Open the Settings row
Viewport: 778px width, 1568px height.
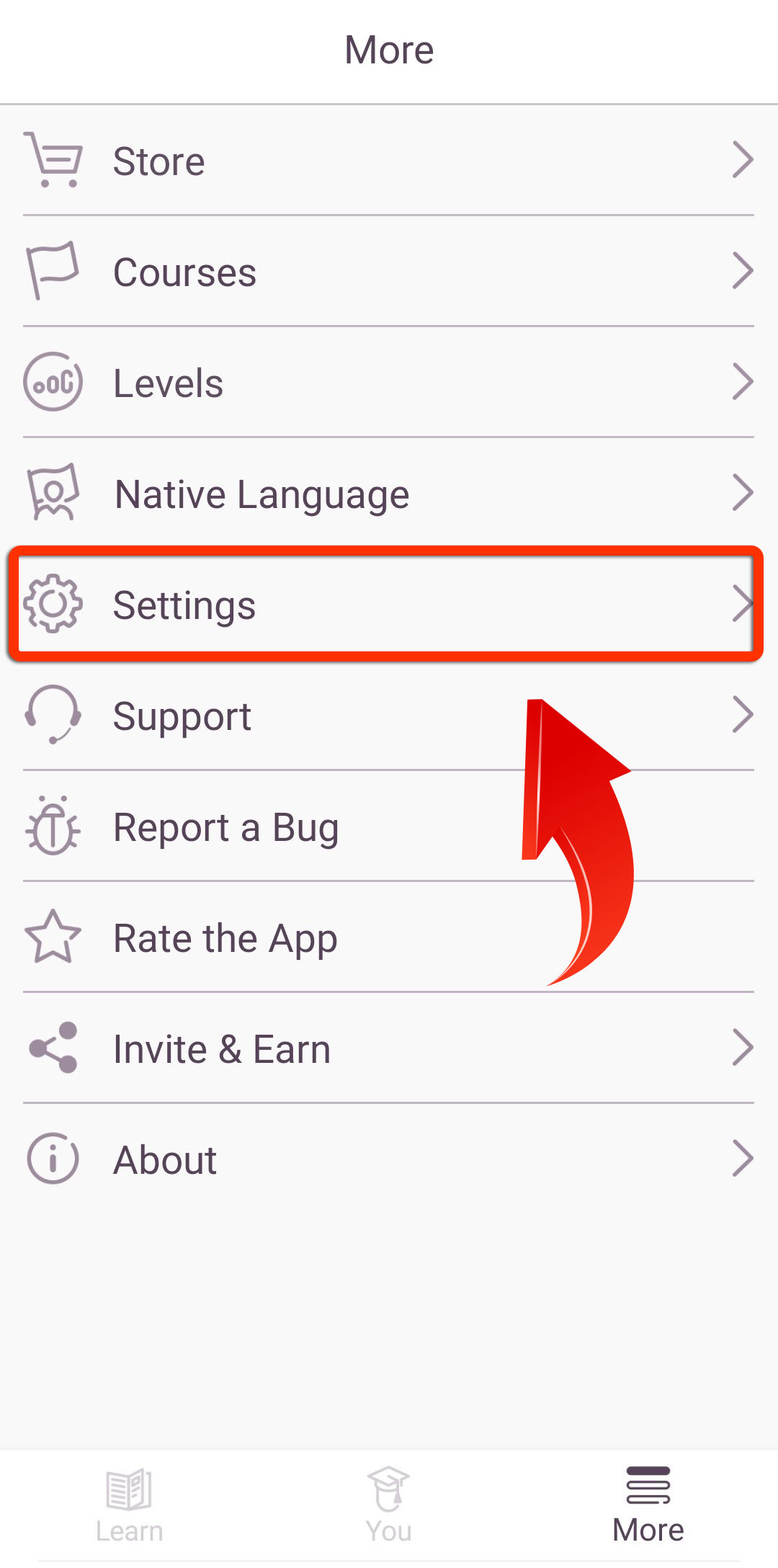tap(389, 604)
